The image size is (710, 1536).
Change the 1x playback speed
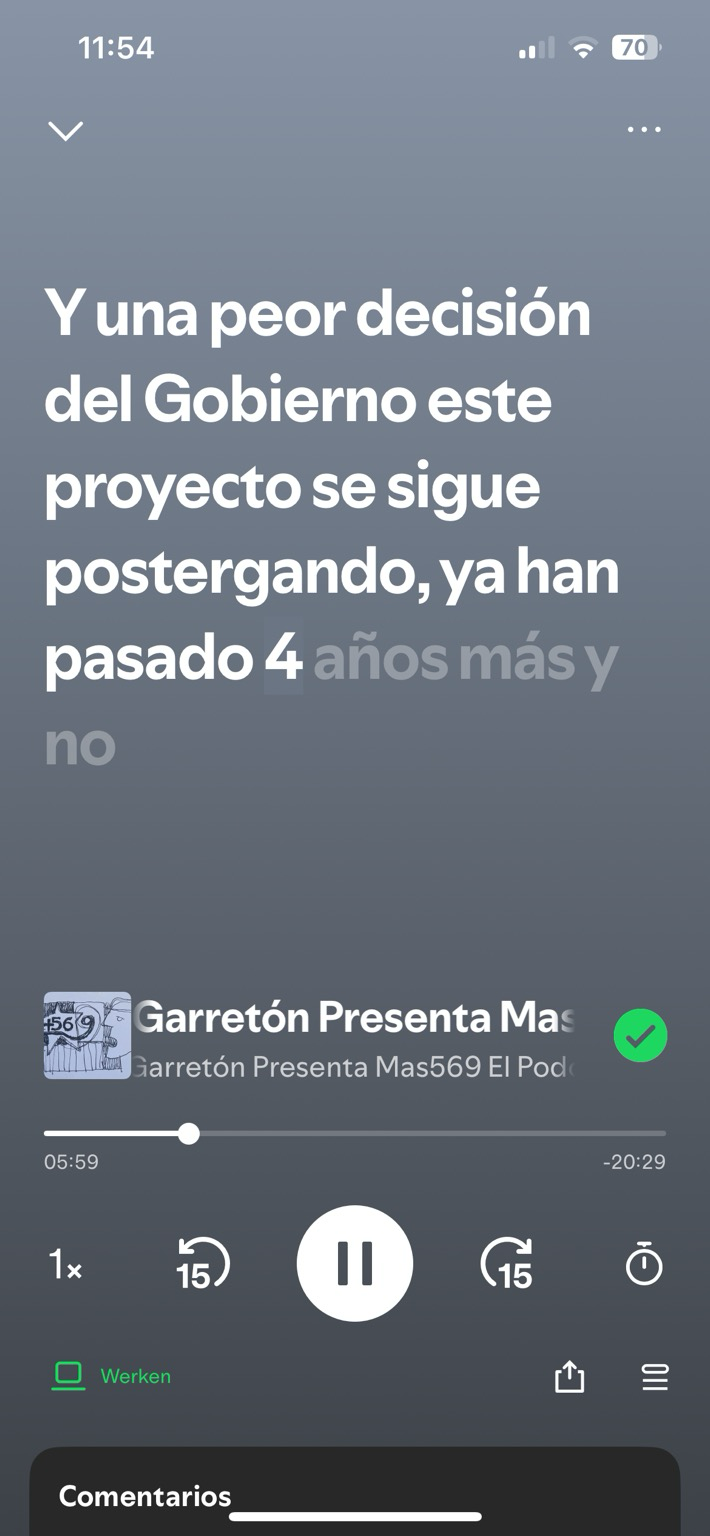click(x=66, y=1266)
